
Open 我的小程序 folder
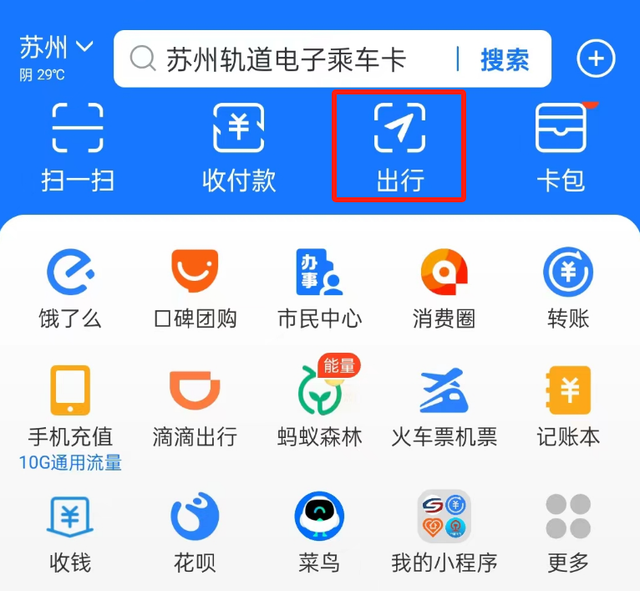[x=444, y=530]
